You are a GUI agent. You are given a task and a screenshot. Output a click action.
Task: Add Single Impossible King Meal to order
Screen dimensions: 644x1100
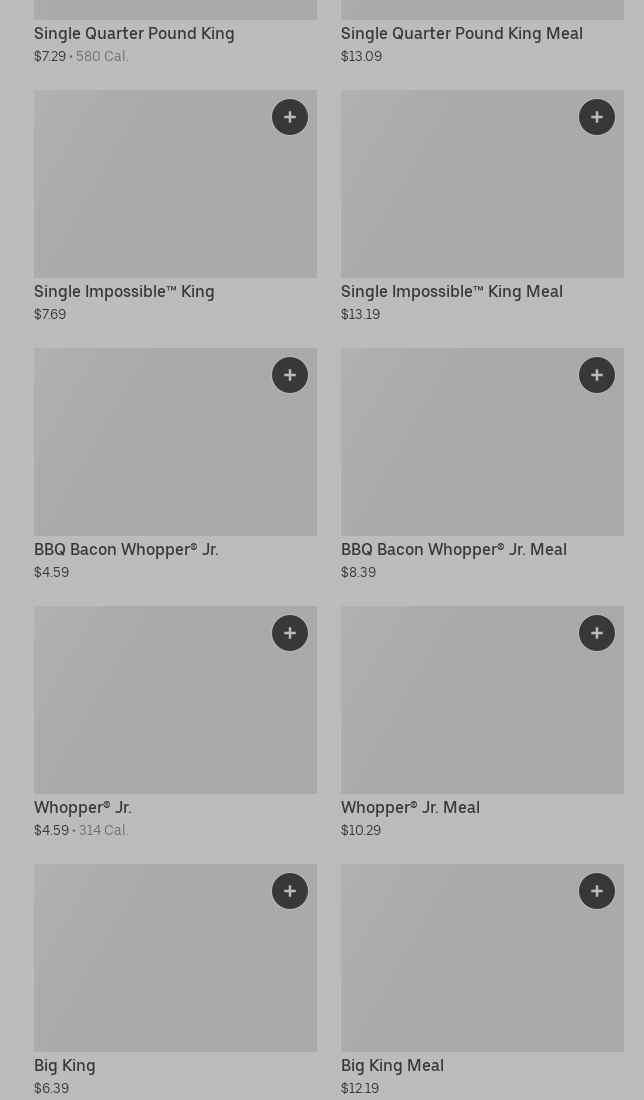[x=597, y=117]
